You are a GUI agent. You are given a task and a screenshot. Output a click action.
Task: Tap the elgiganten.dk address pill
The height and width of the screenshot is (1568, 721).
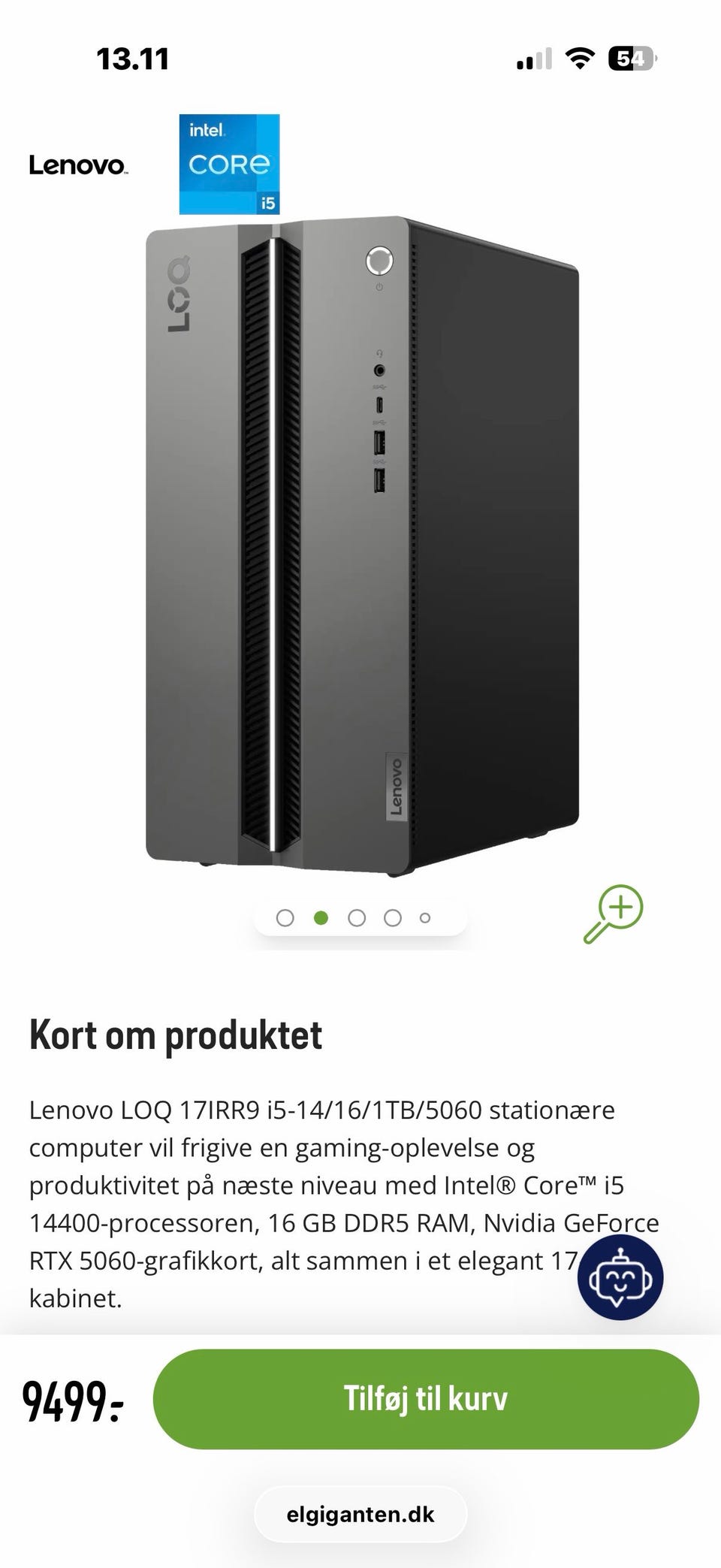point(360,1515)
